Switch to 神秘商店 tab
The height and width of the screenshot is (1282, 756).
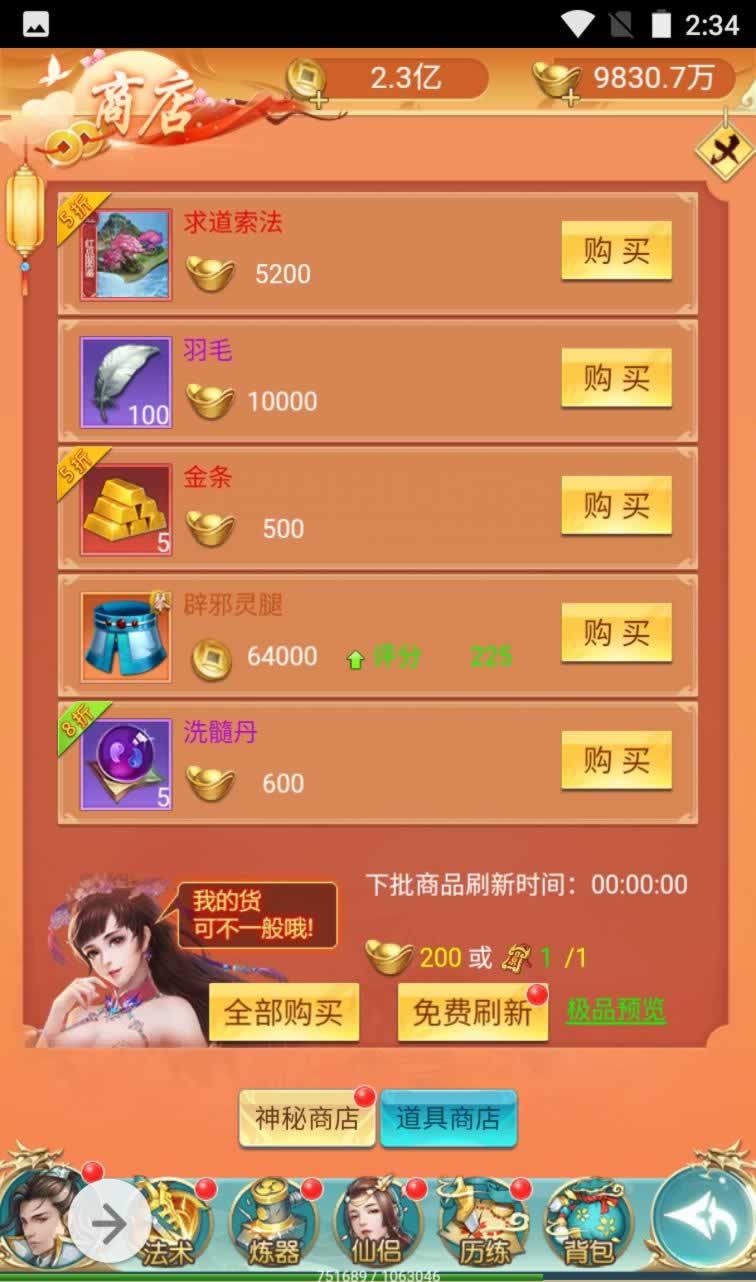pos(306,1118)
